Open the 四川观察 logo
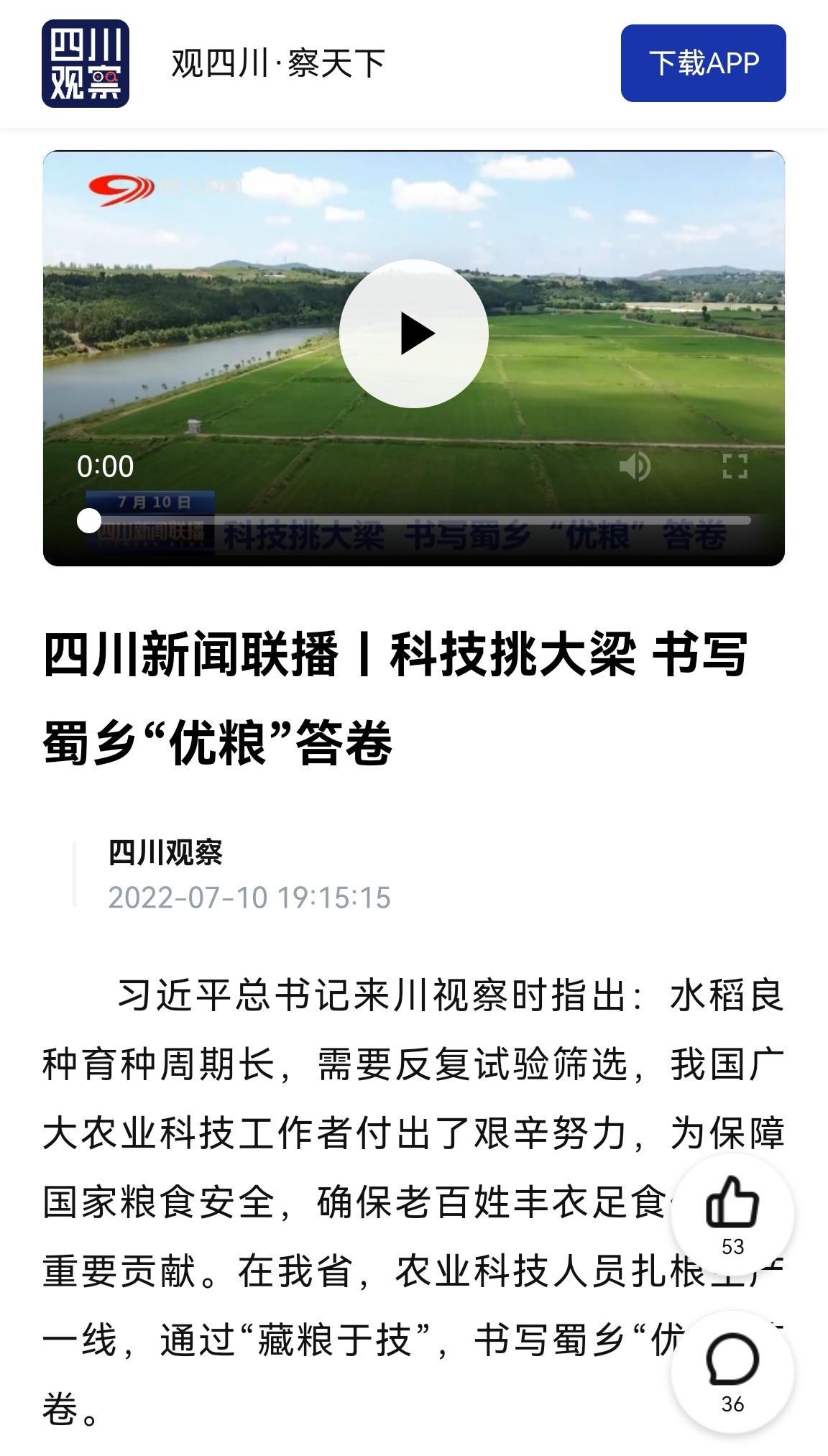The width and height of the screenshot is (828, 1456). 86,63
